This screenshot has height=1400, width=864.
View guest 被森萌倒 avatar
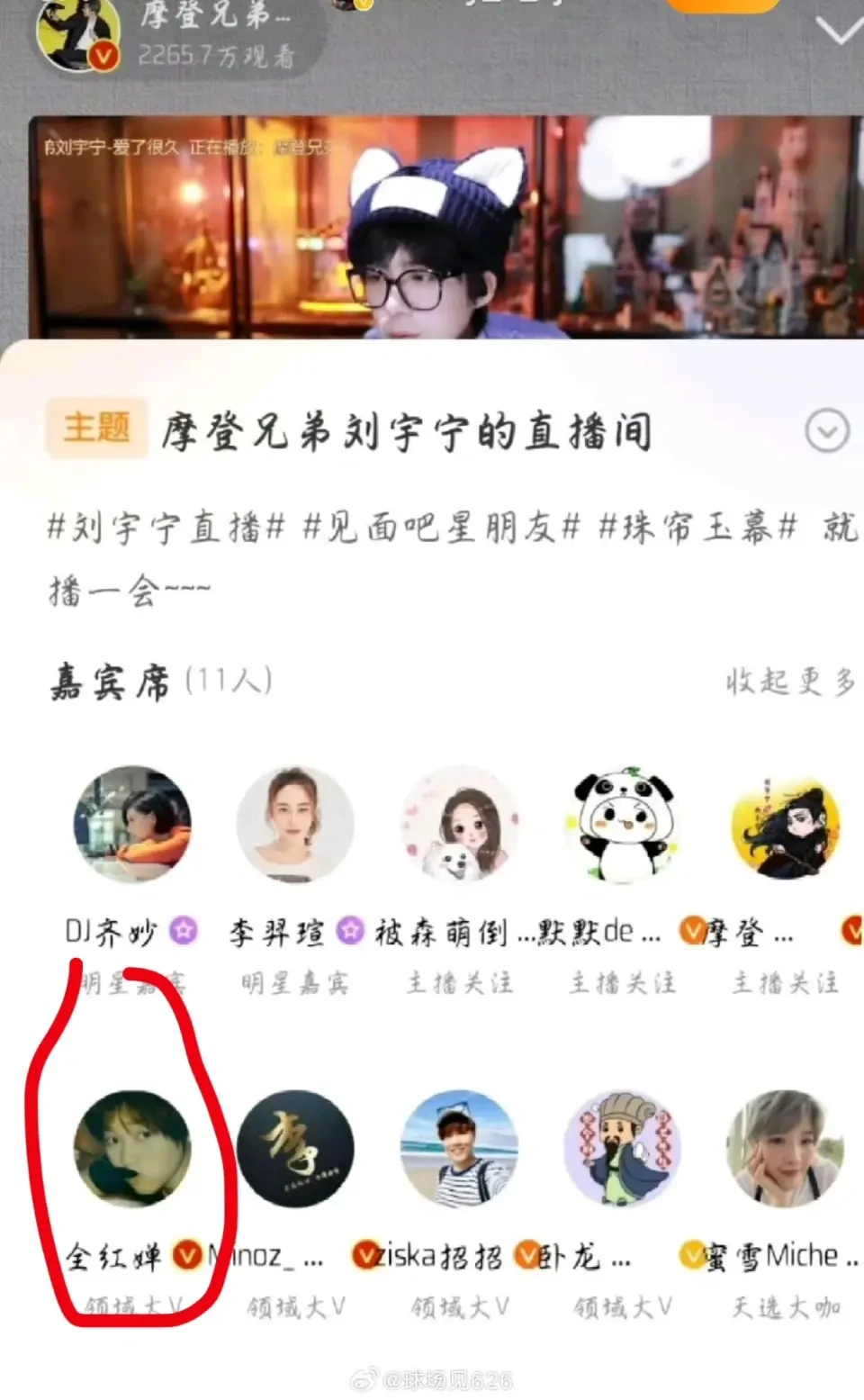(459, 824)
